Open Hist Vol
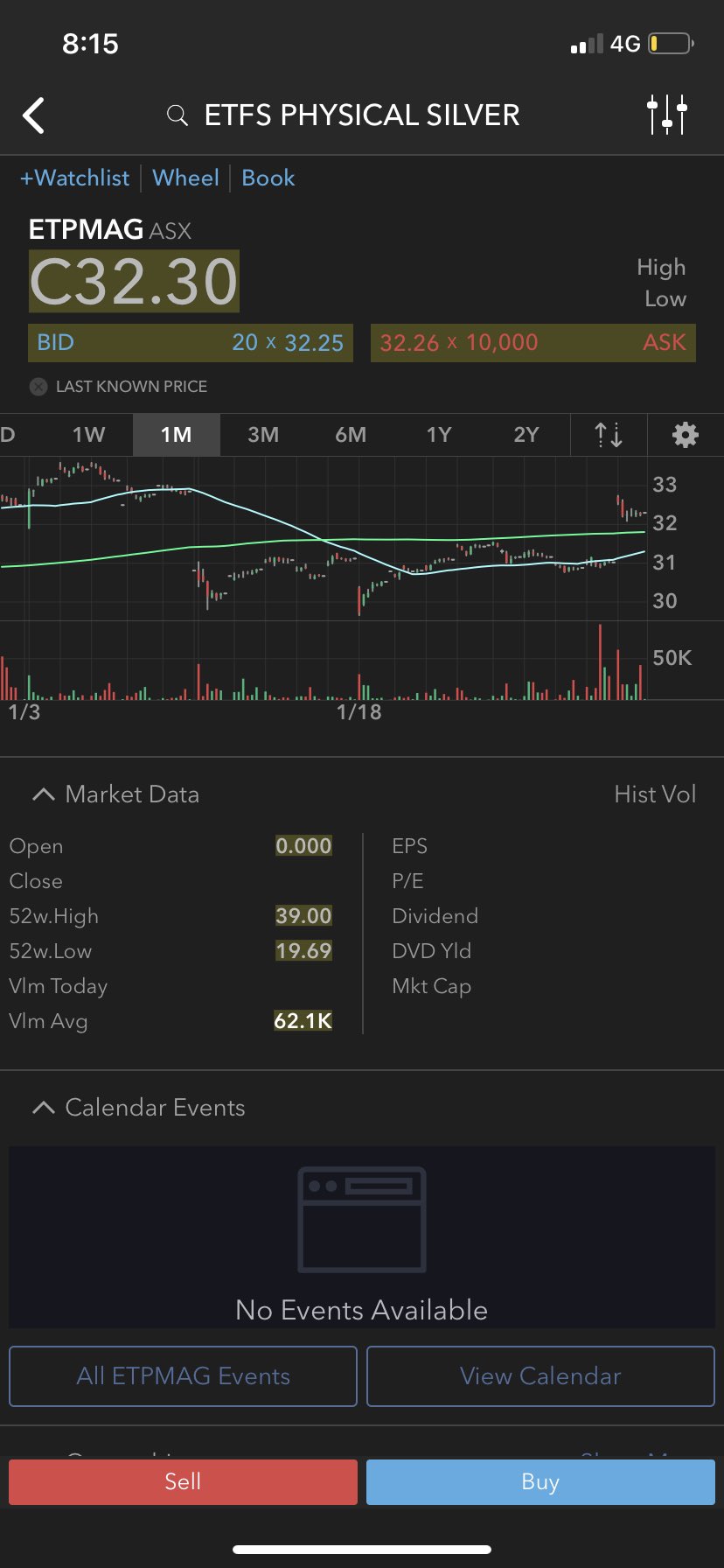The width and height of the screenshot is (724, 1568). tap(655, 794)
